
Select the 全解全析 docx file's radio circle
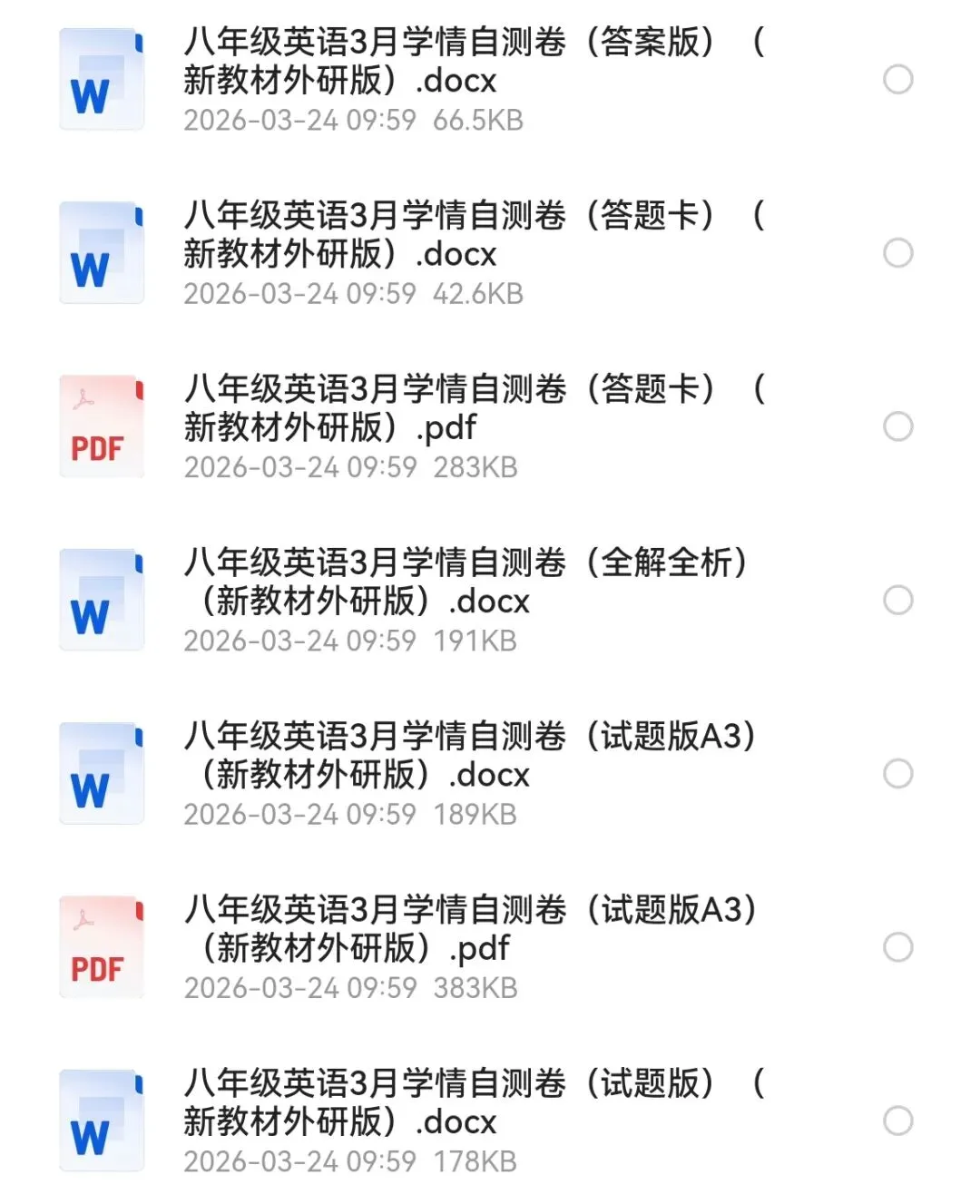898,600
